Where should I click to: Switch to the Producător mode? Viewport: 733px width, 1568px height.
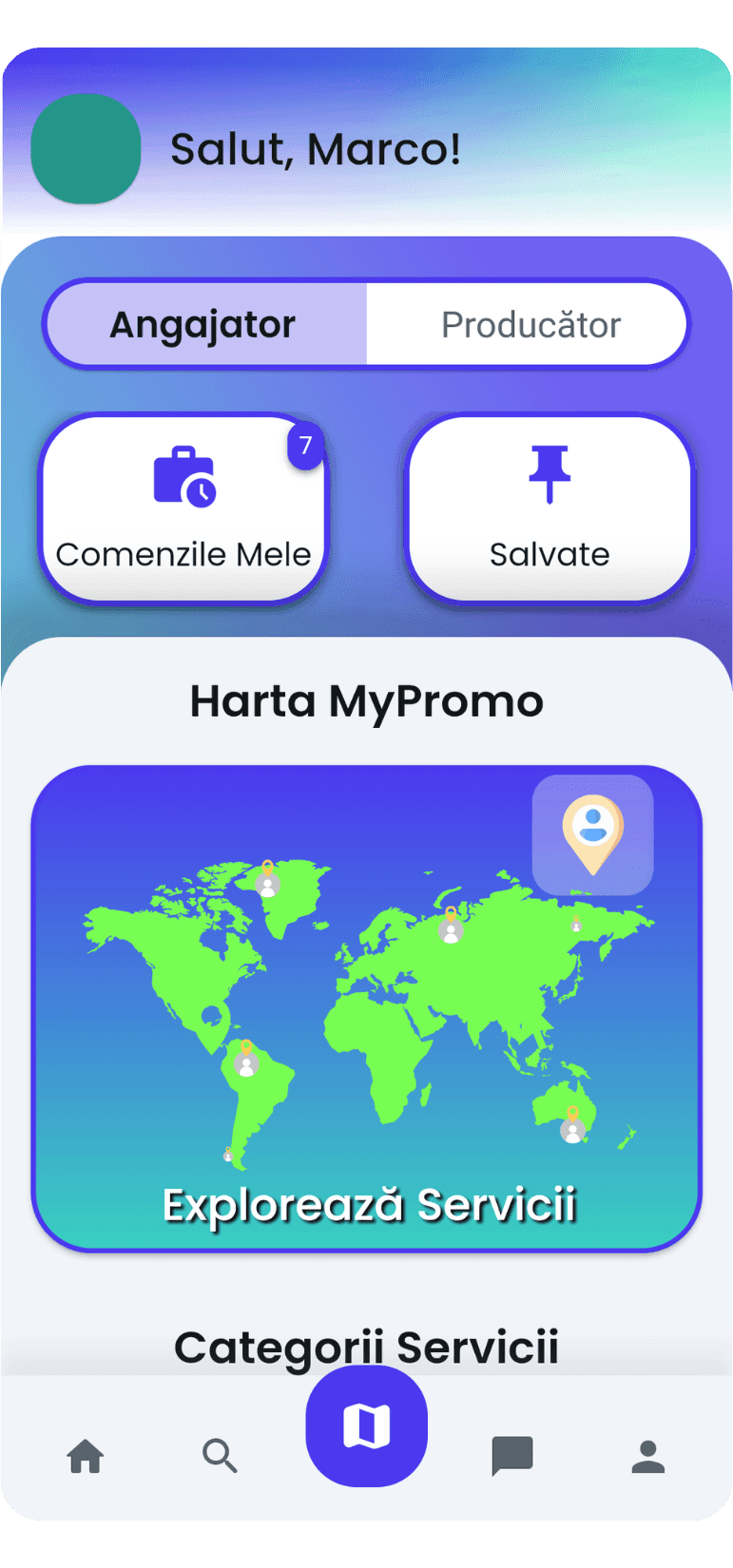(x=530, y=325)
